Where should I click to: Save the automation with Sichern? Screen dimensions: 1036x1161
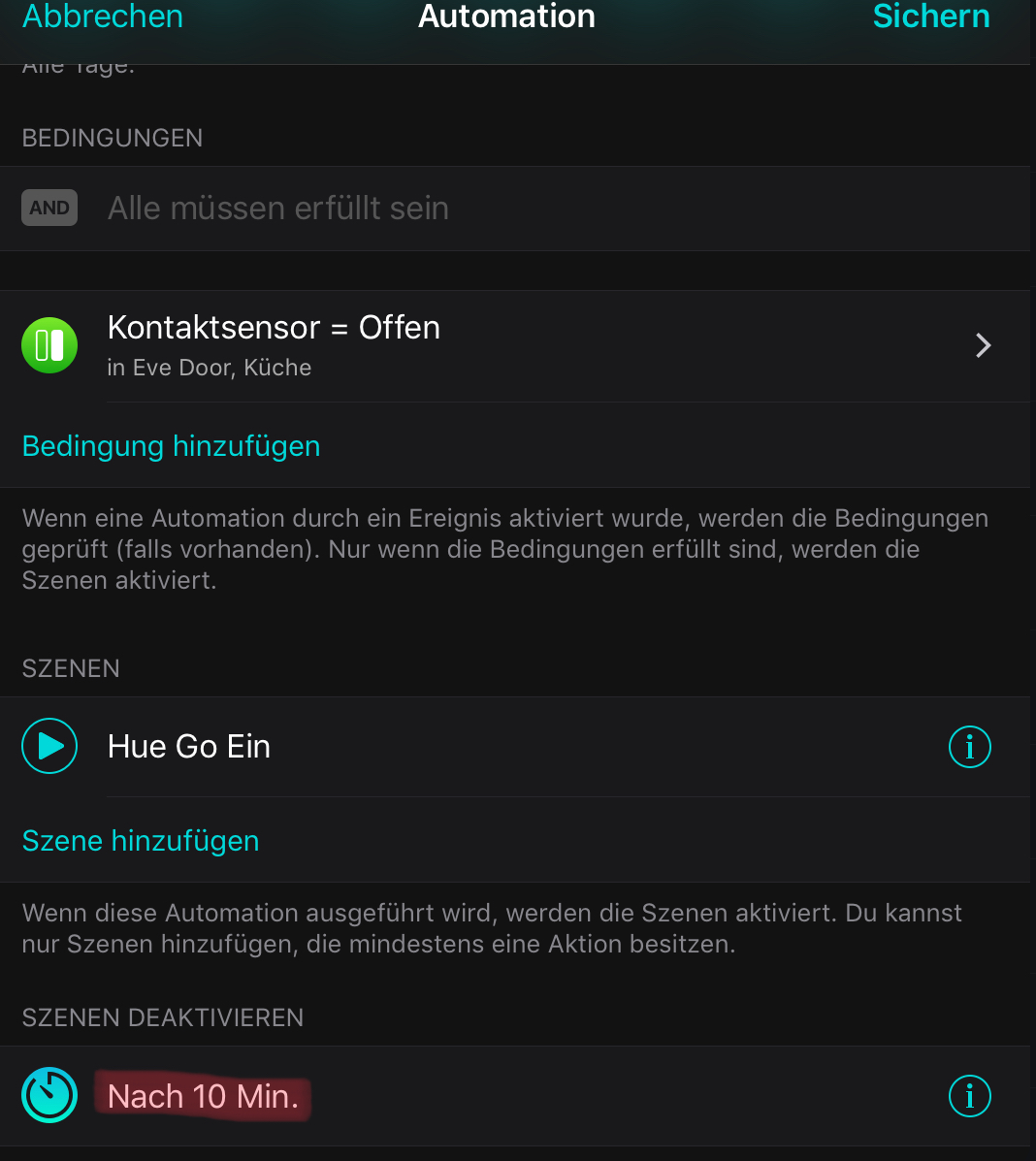click(930, 16)
